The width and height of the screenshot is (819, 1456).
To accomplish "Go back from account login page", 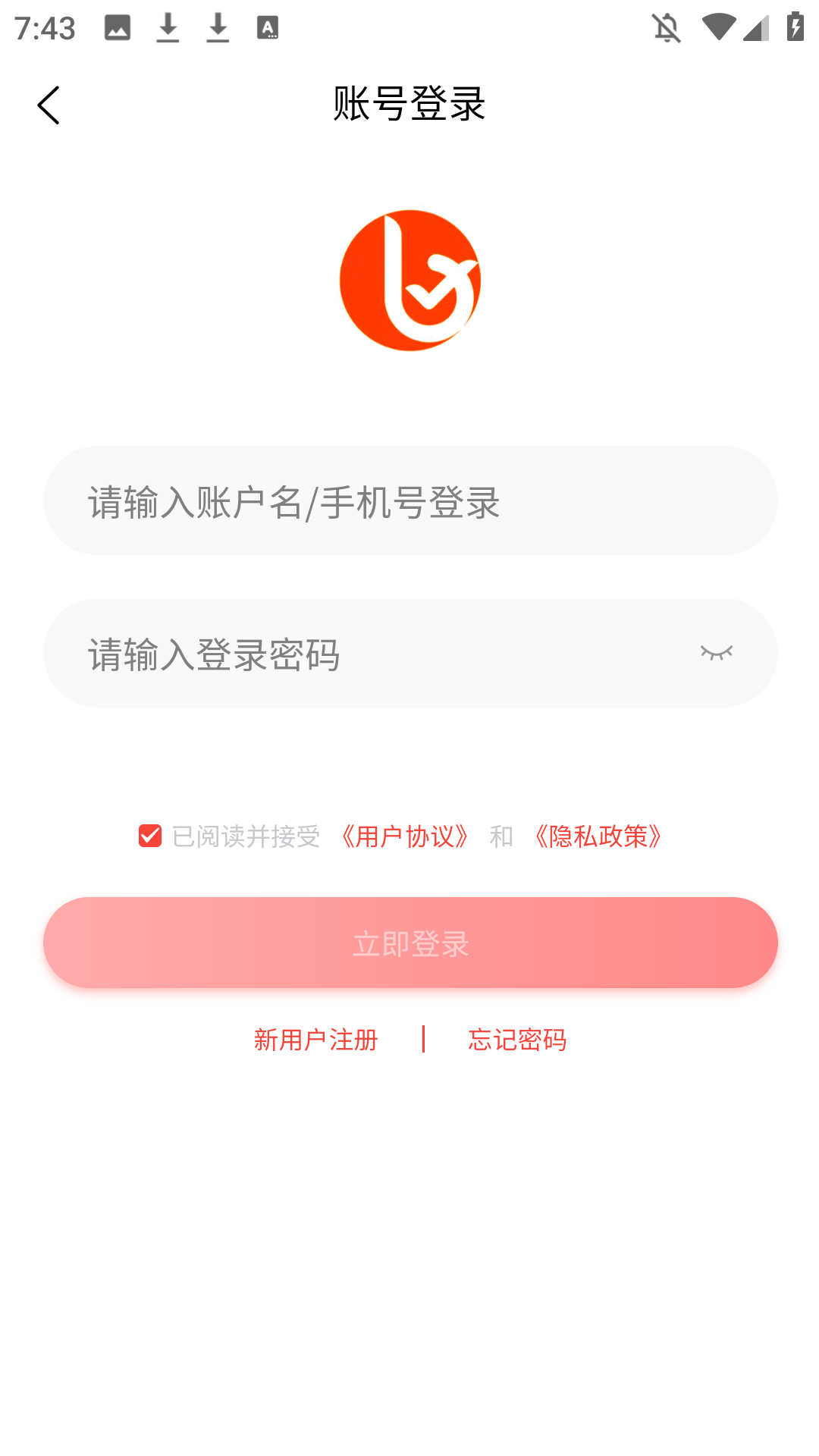I will 49,105.
